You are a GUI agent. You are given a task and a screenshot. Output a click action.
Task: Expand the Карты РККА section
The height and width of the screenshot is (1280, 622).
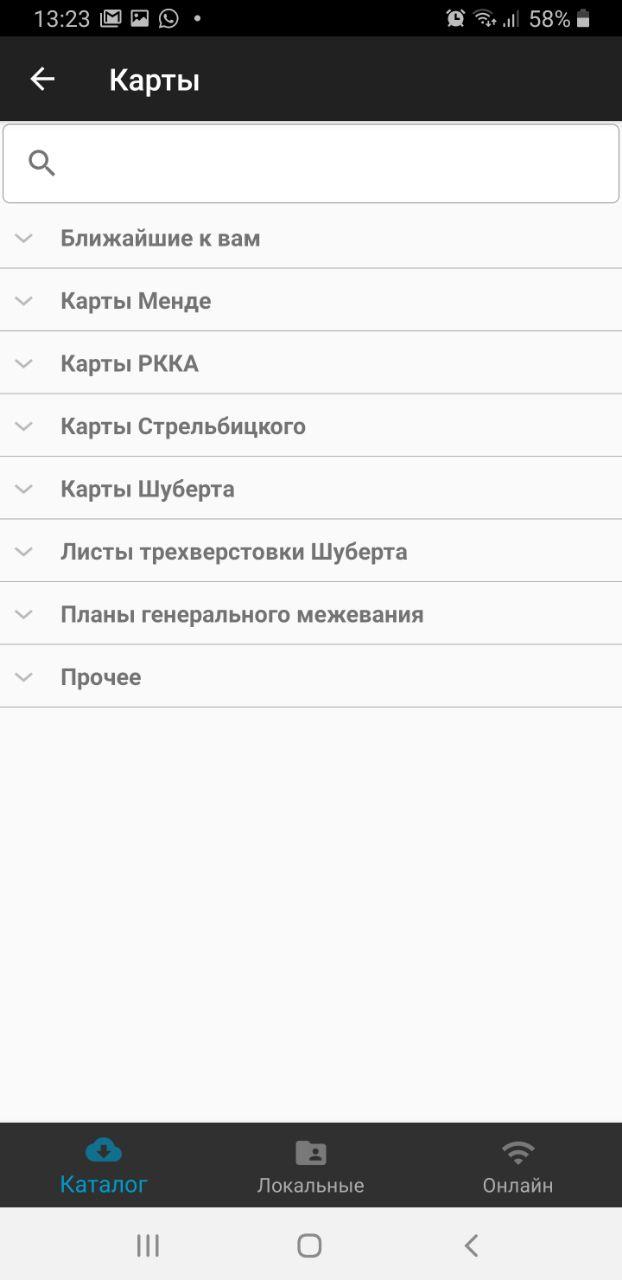click(x=130, y=364)
